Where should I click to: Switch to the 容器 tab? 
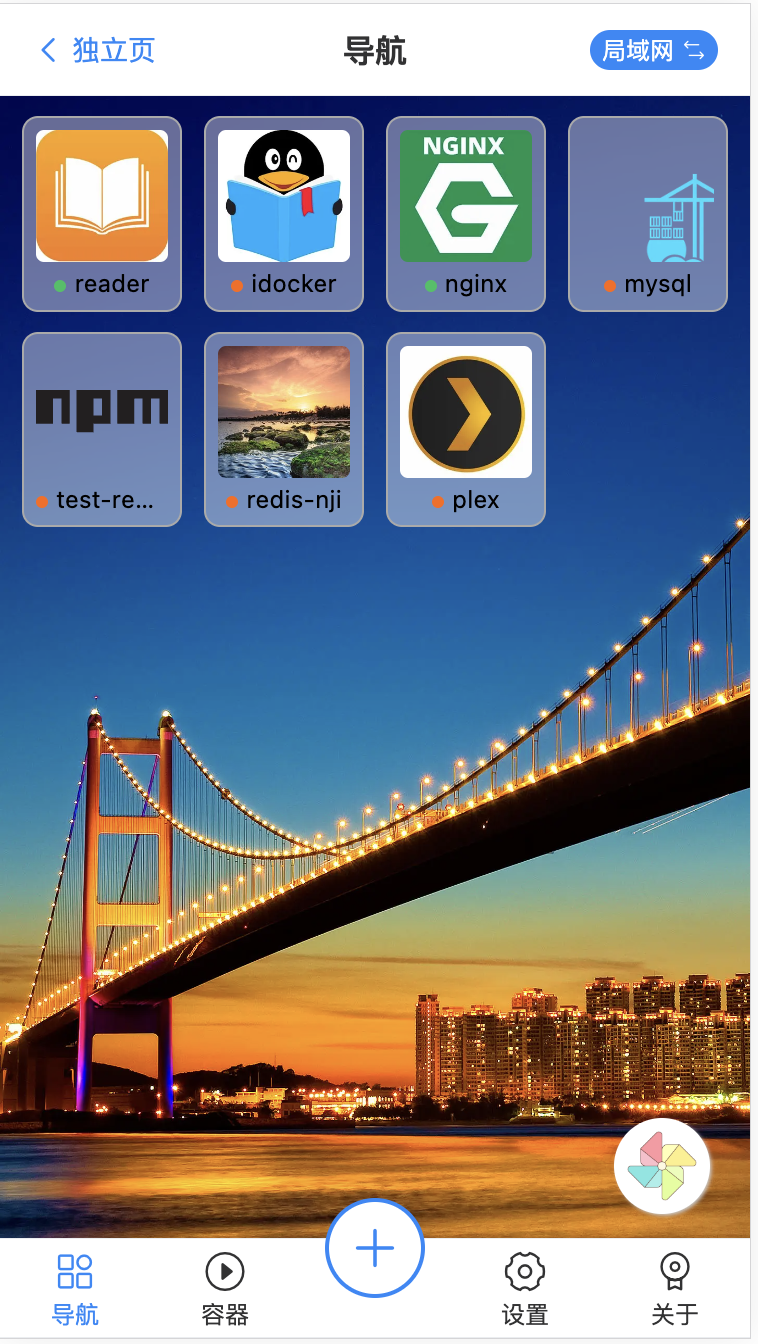[x=225, y=1289]
